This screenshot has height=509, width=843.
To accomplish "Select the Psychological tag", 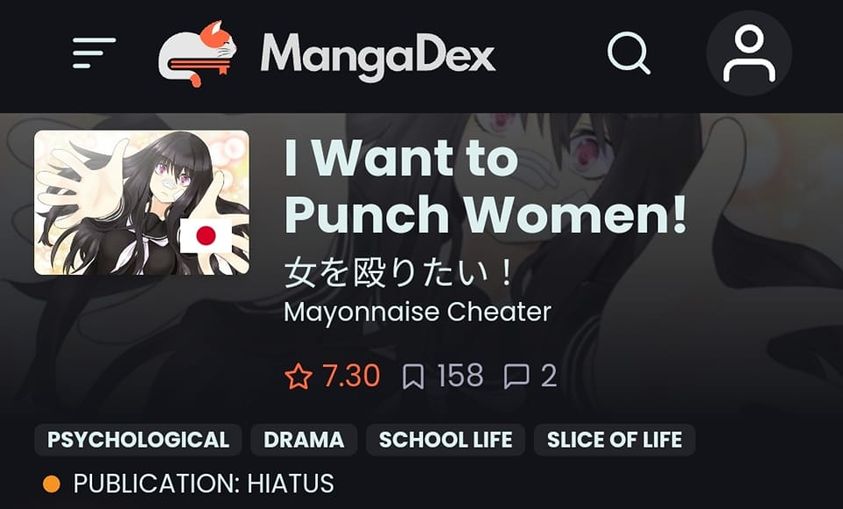I will 138,440.
